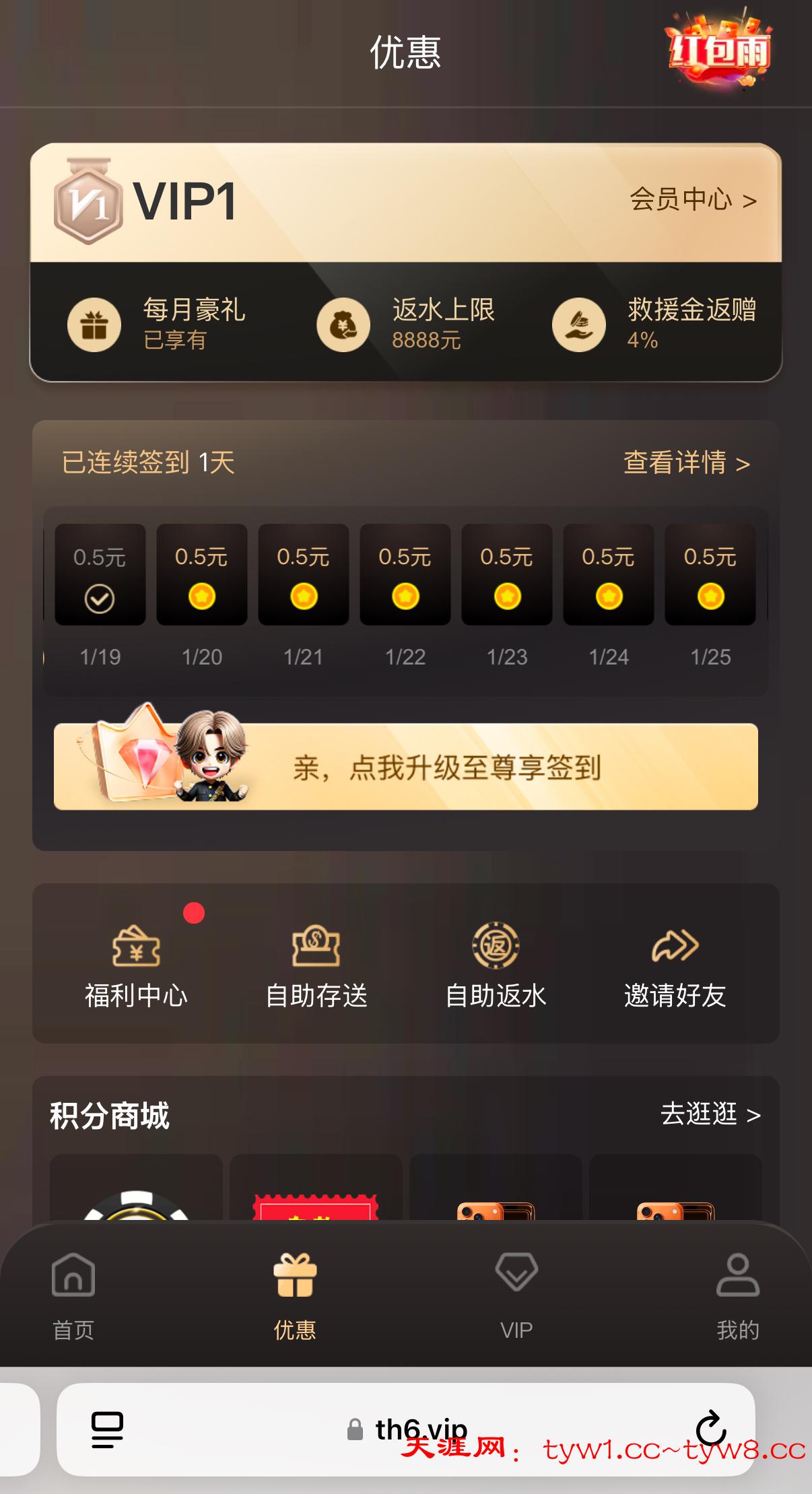Reload the page in the browser
Image resolution: width=812 pixels, height=1494 pixels.
click(x=710, y=1429)
